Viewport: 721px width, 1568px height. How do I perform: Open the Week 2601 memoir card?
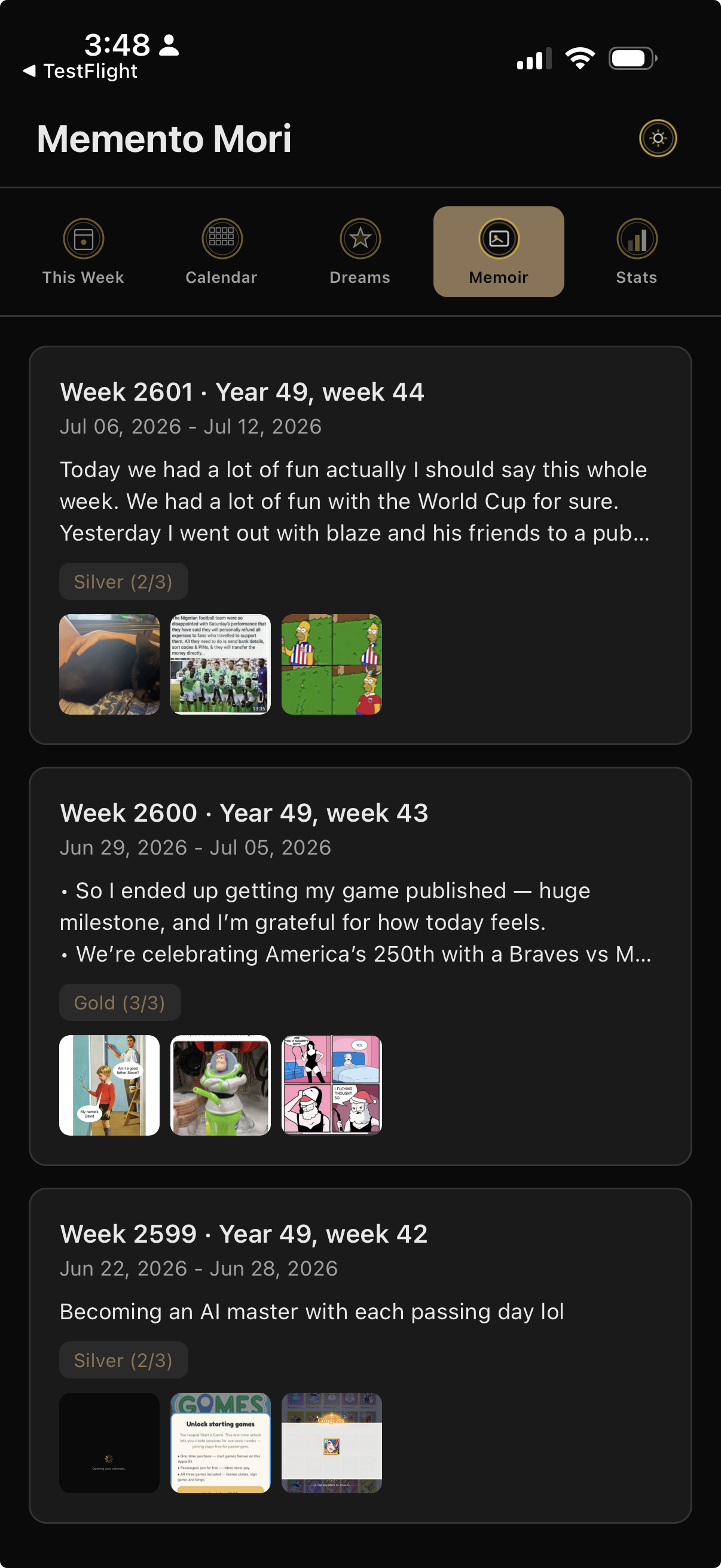tap(360, 545)
